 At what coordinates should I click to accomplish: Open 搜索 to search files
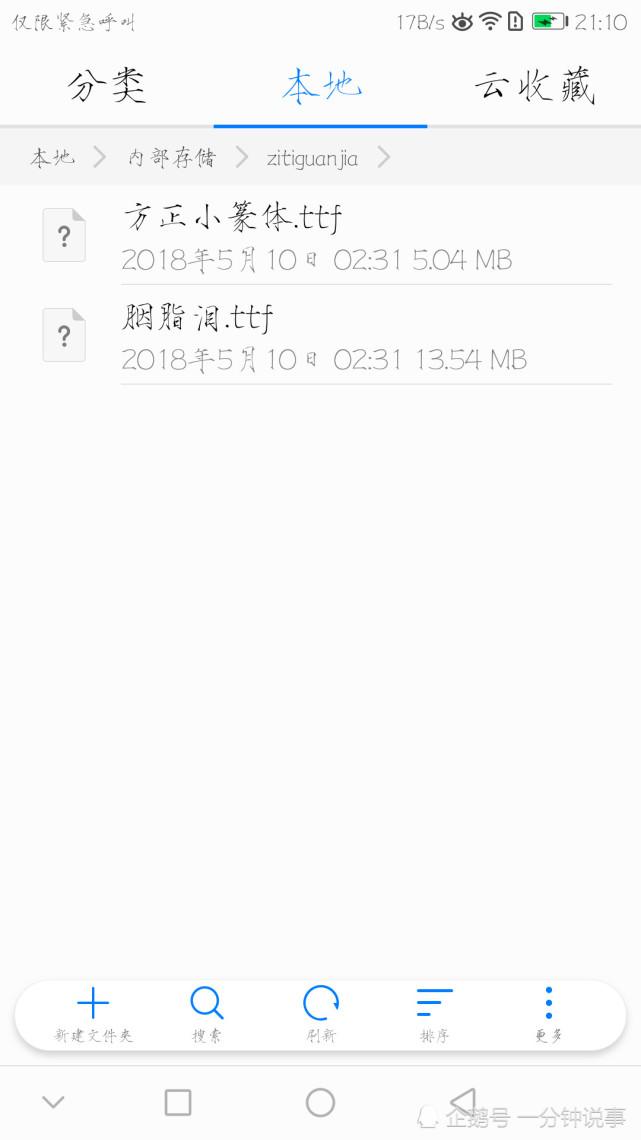coord(207,1014)
